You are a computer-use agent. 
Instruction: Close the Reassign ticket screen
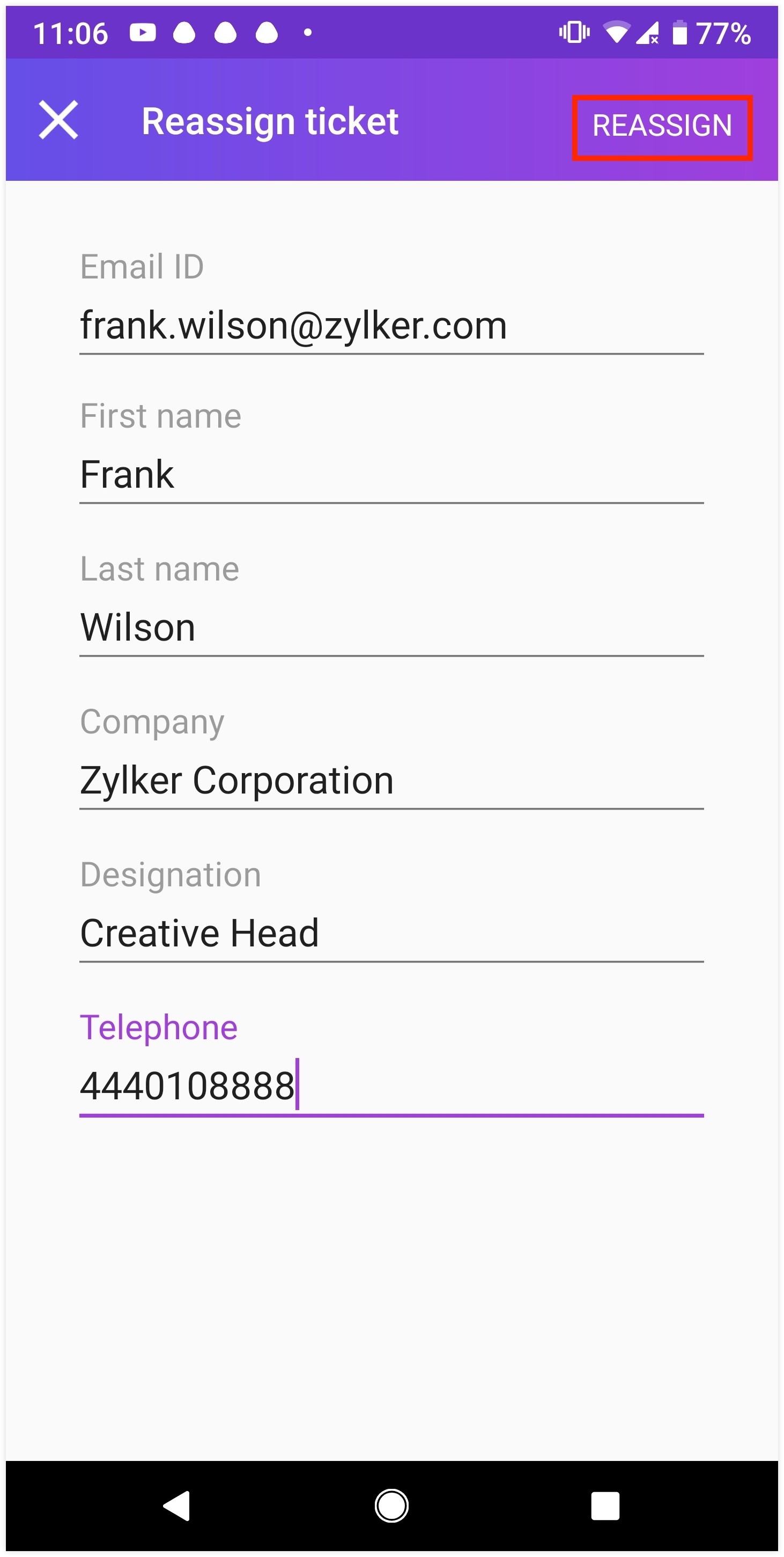(58, 120)
